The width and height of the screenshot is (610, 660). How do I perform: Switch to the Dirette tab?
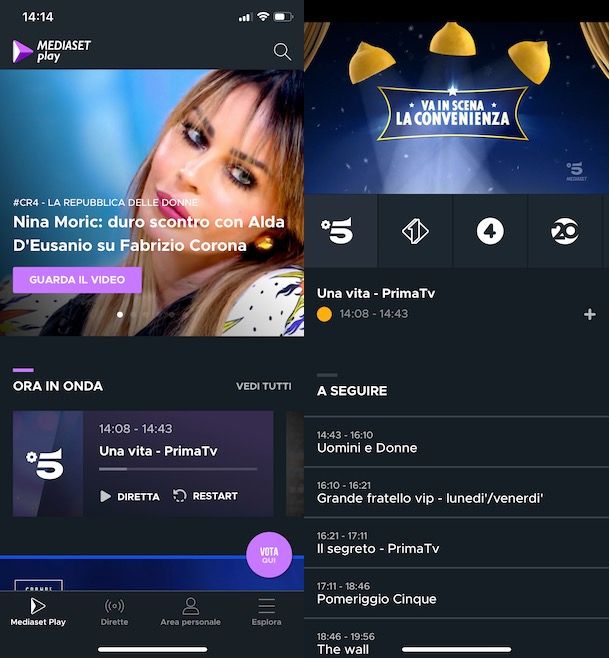(x=114, y=612)
